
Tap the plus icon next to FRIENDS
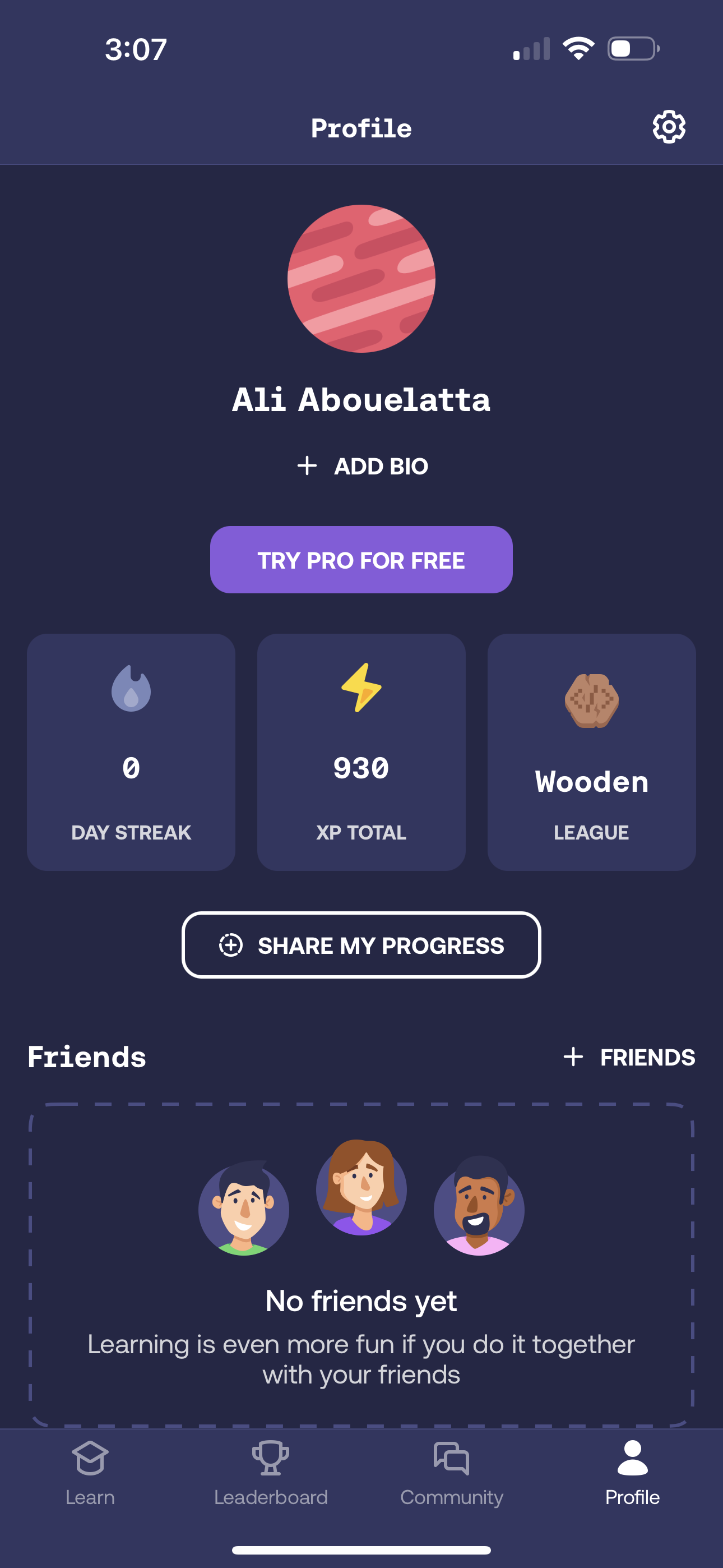(x=573, y=1058)
